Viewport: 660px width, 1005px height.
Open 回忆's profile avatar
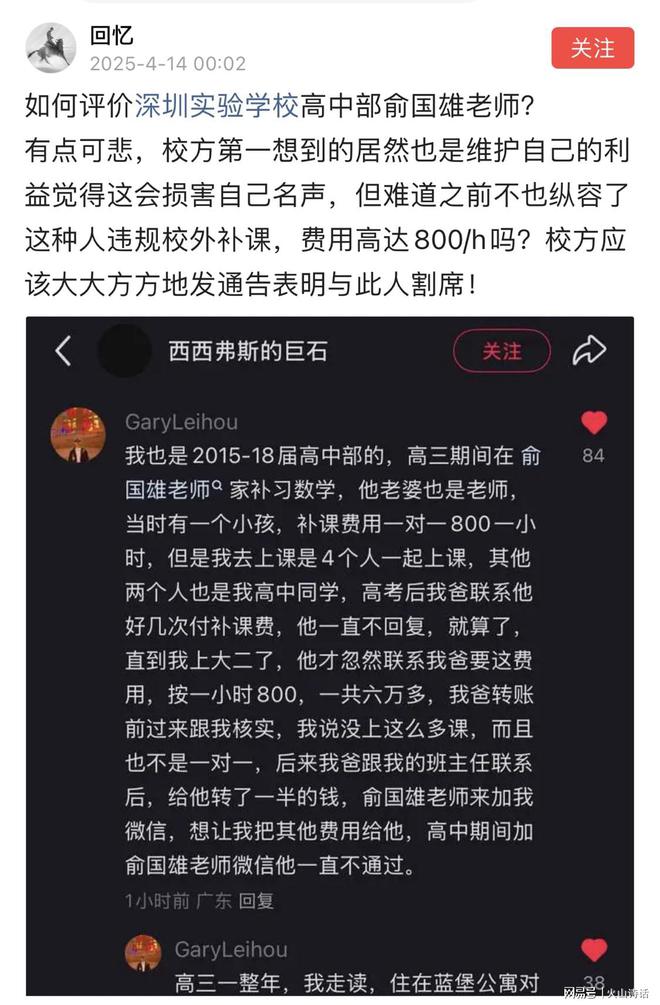click(x=51, y=48)
